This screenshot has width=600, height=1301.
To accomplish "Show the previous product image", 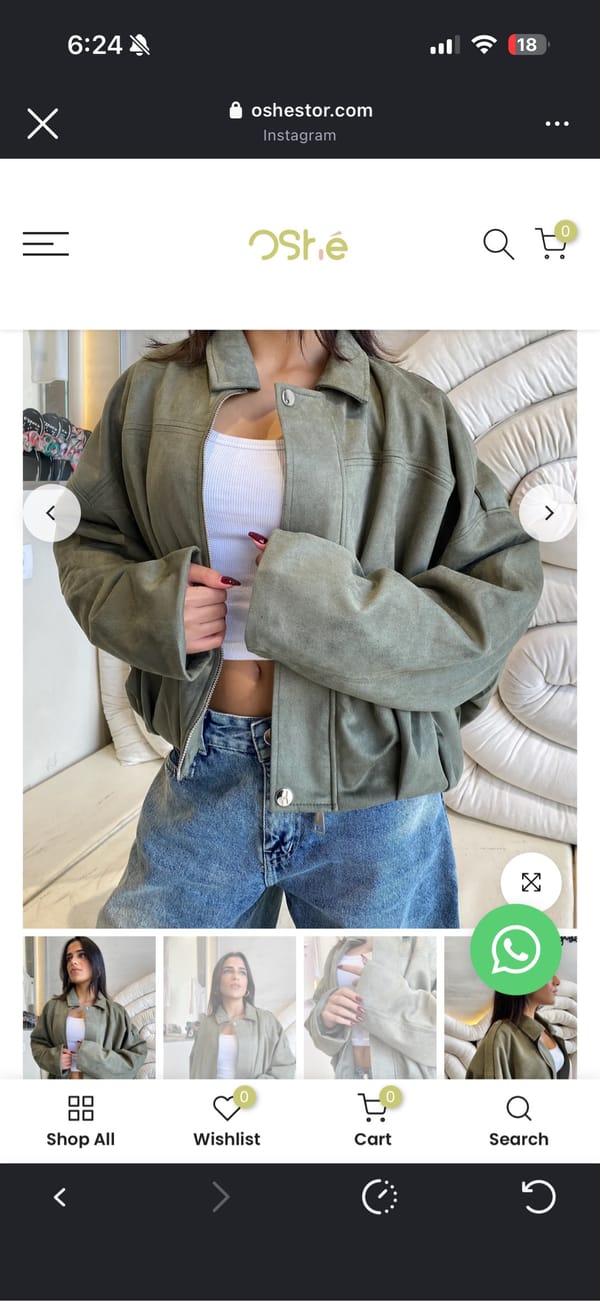I will [51, 513].
